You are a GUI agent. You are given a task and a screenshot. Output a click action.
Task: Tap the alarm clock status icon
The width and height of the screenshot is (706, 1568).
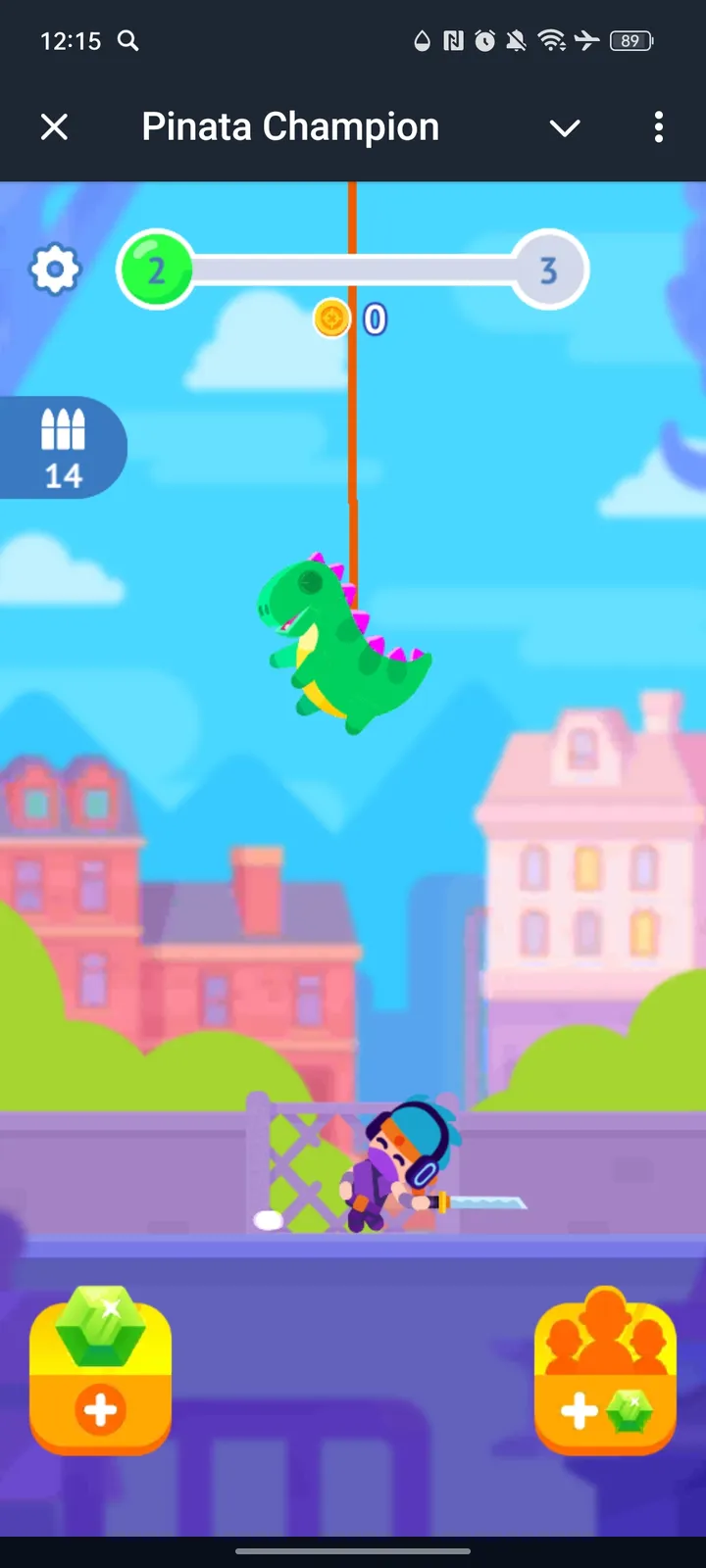(x=484, y=41)
